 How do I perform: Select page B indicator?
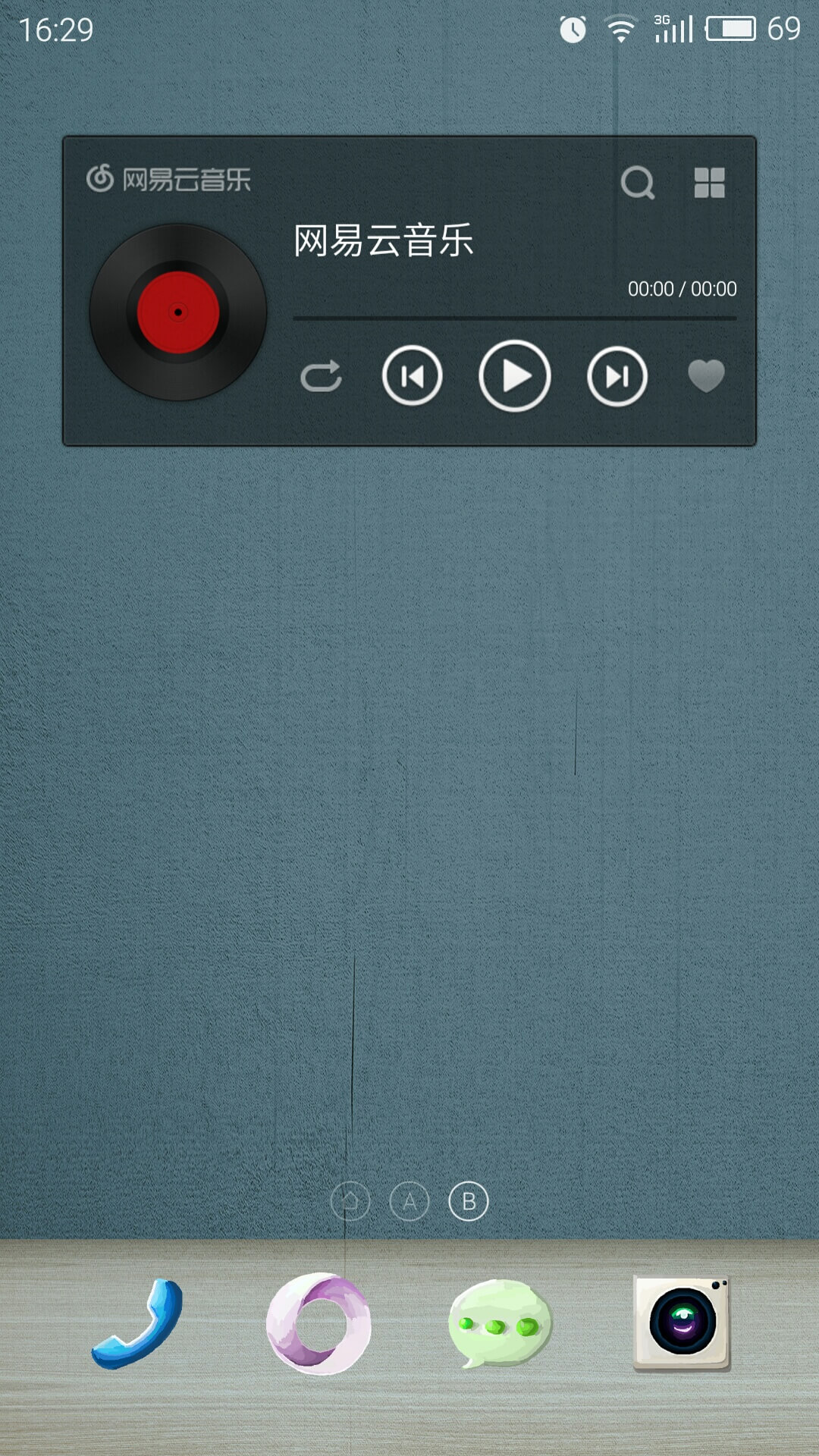click(x=469, y=1201)
